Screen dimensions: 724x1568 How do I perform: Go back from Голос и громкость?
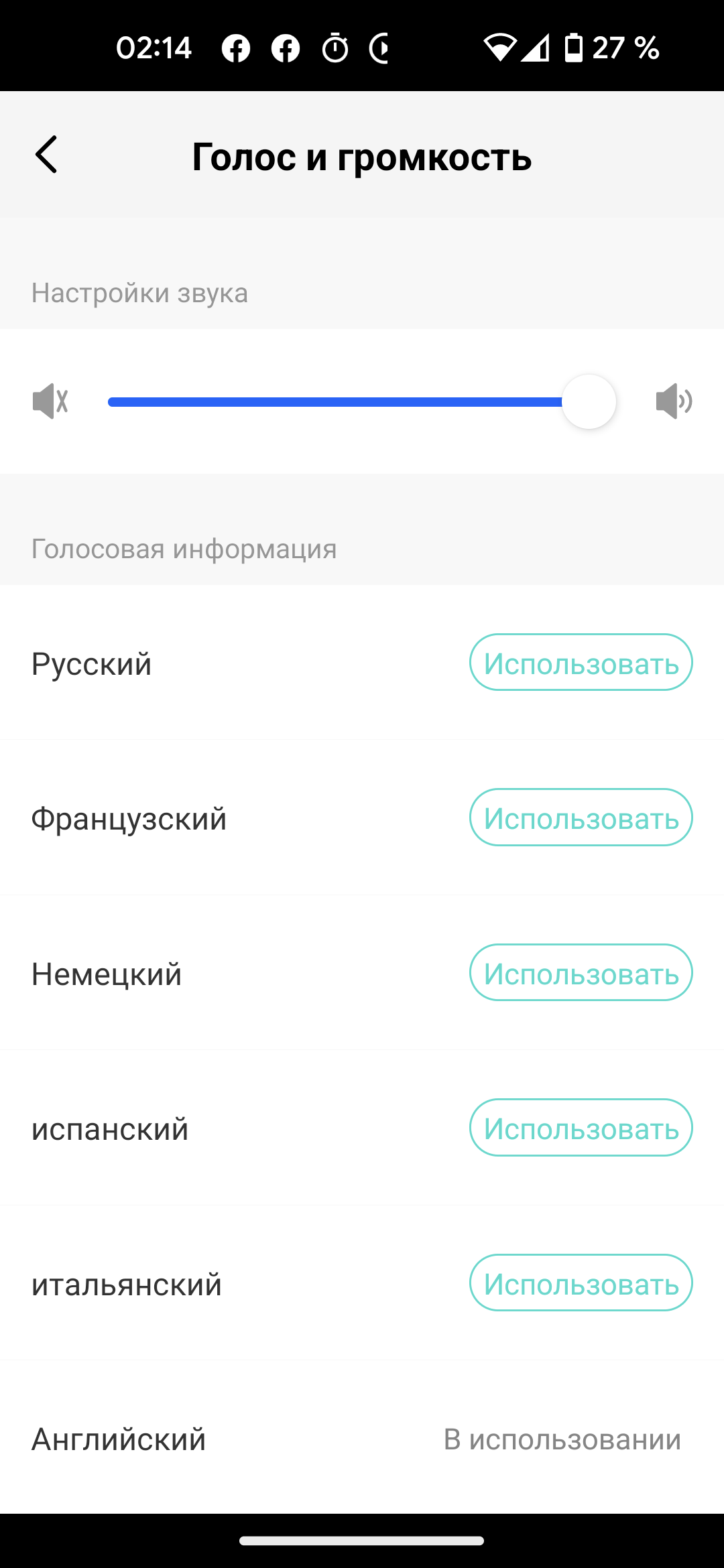pyautogui.click(x=46, y=155)
